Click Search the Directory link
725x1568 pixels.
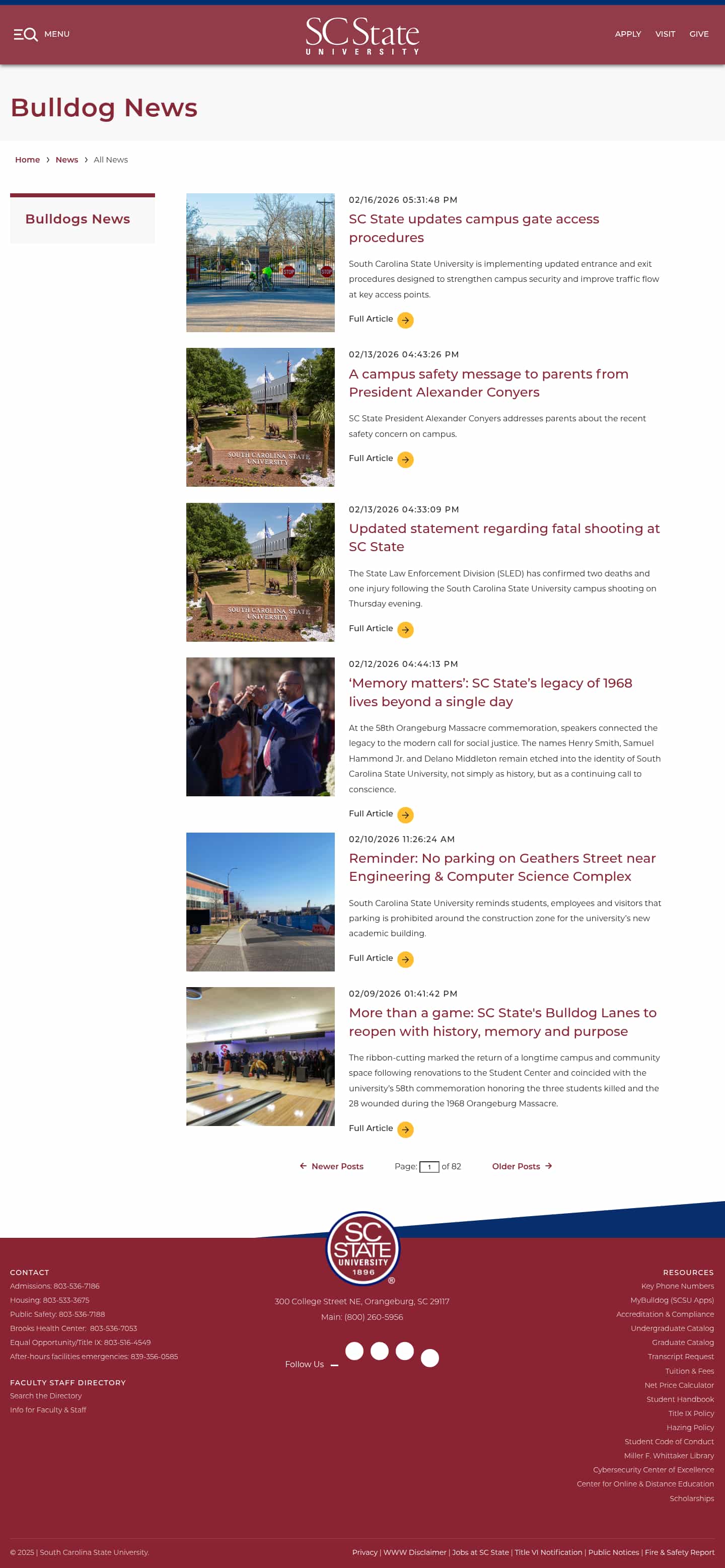[46, 1395]
